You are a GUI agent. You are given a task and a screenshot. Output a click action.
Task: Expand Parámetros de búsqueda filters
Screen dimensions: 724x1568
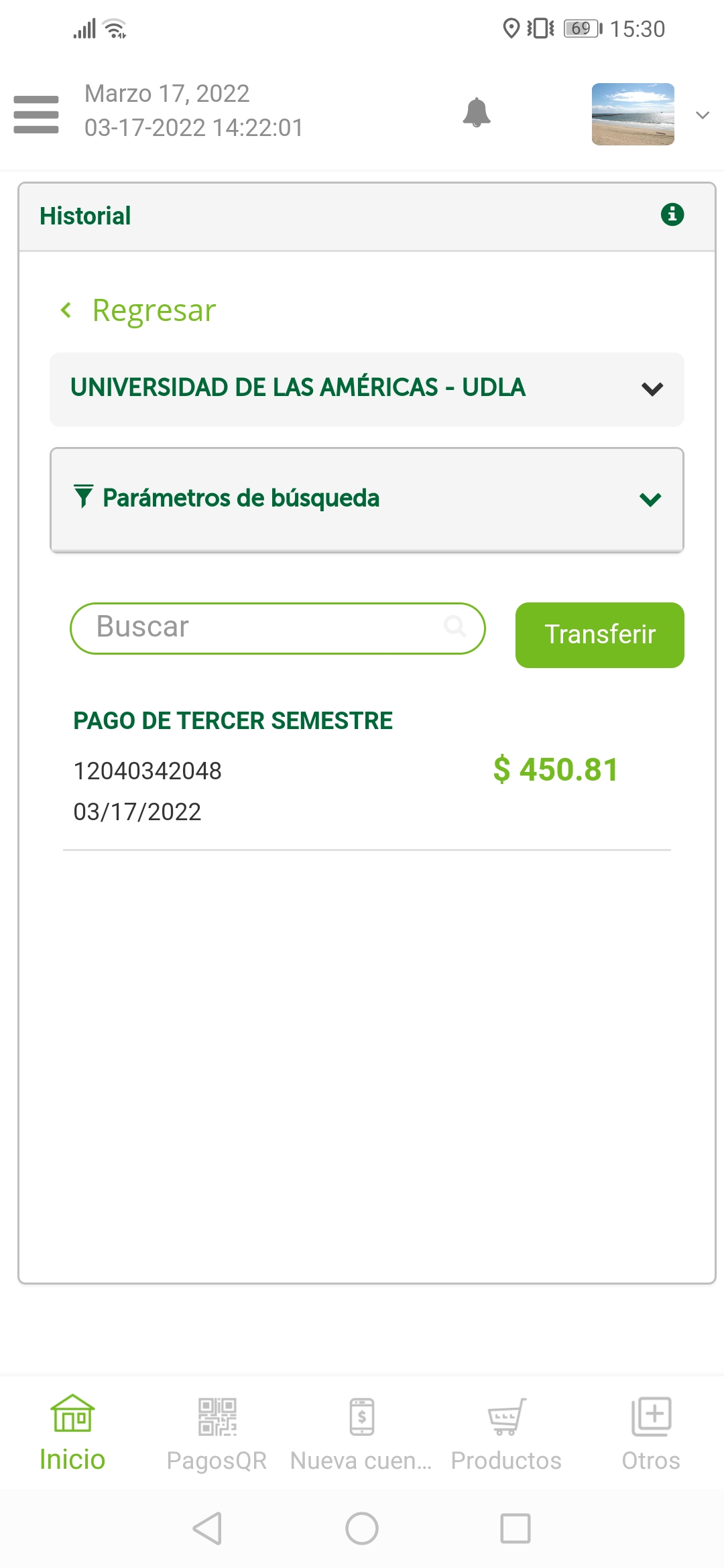[x=367, y=499]
